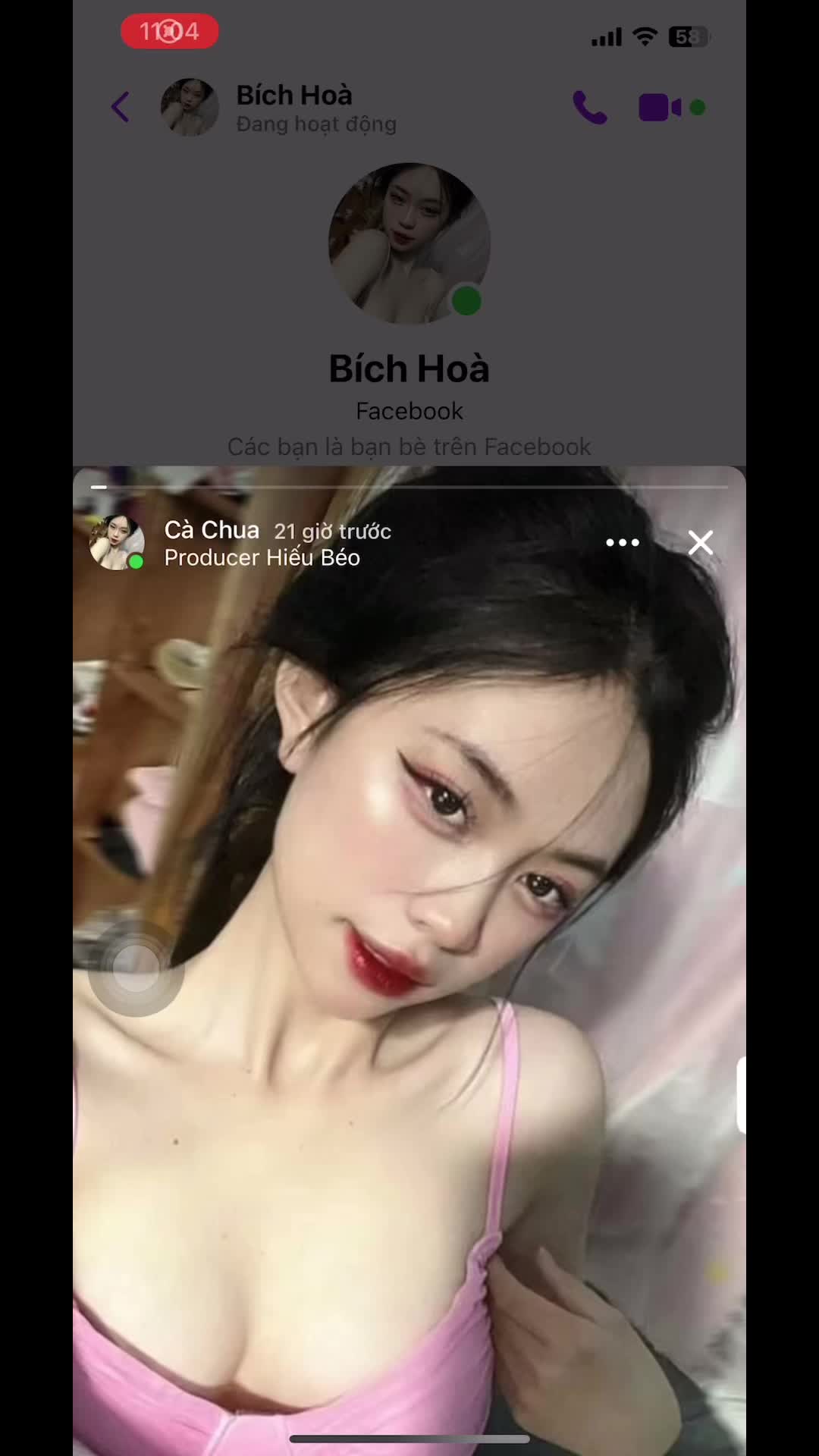Tap the back chevron in the header

point(121,106)
